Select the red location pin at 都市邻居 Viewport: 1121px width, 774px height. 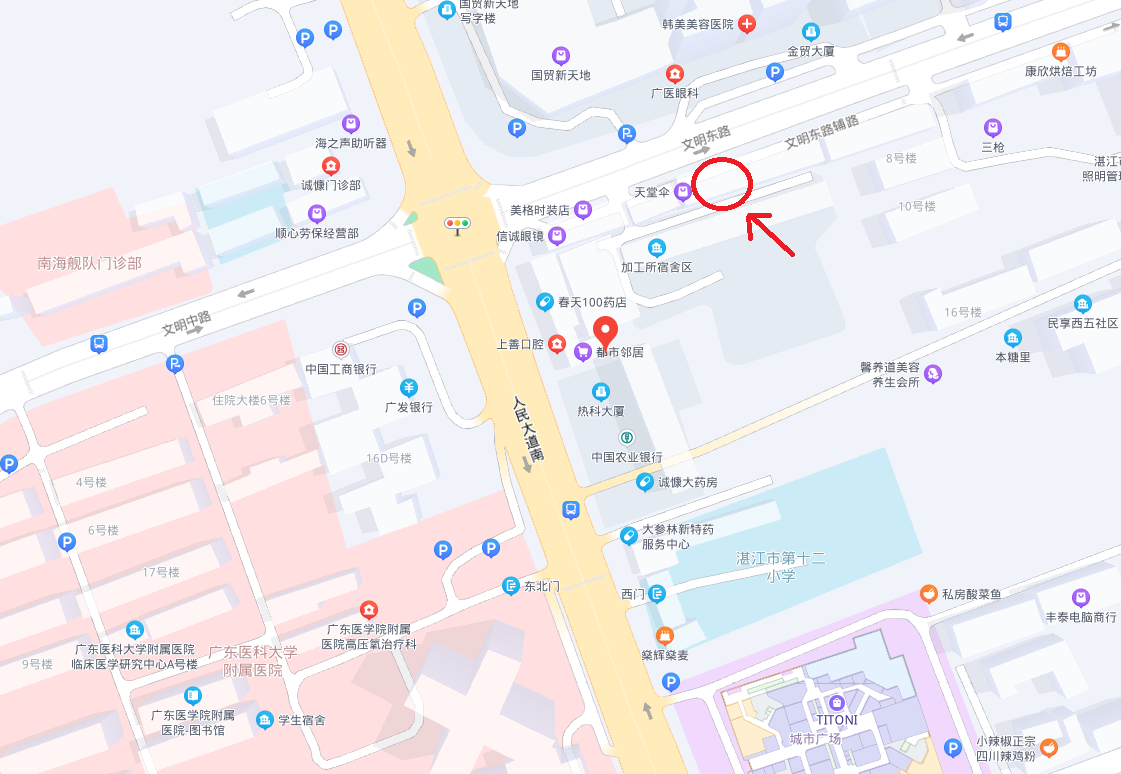pos(606,330)
